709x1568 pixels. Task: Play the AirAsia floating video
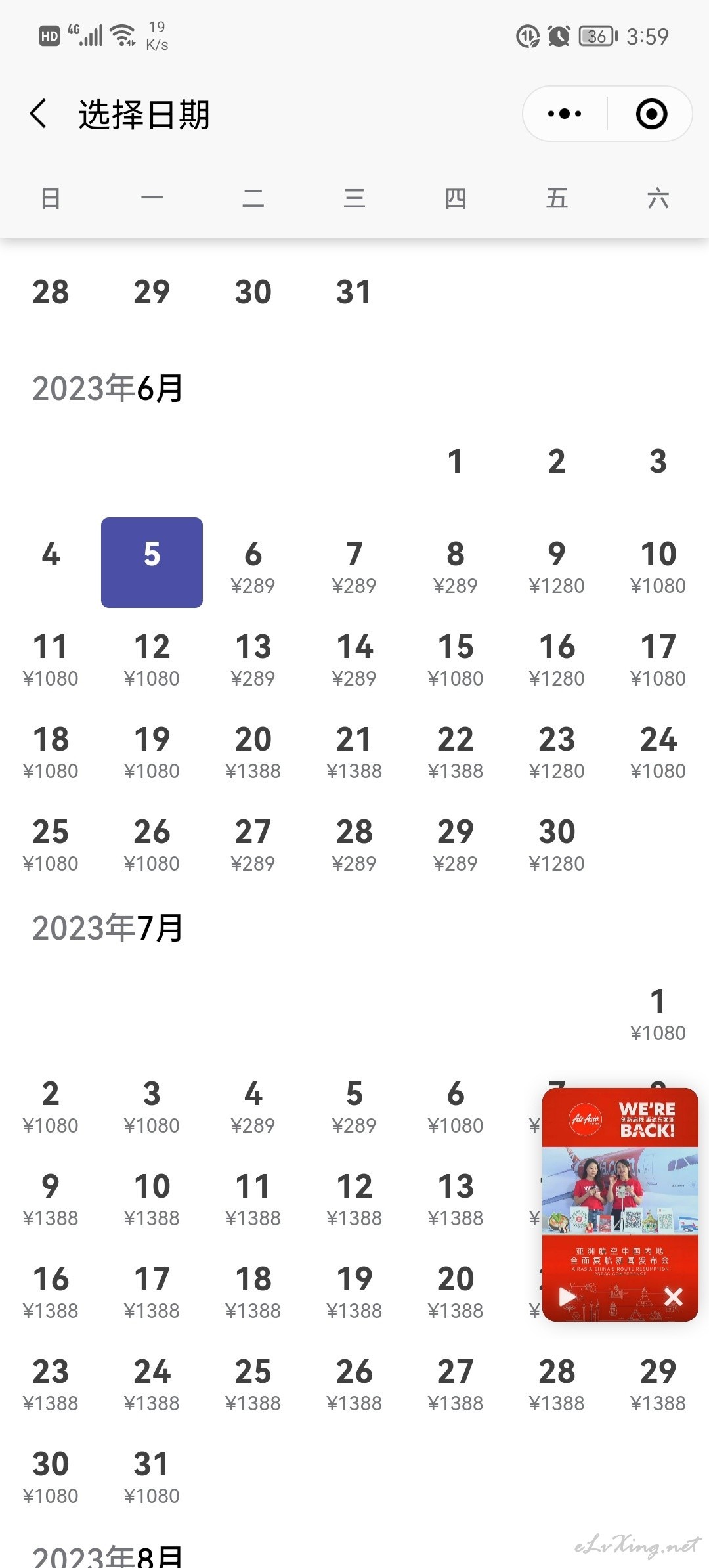567,1297
